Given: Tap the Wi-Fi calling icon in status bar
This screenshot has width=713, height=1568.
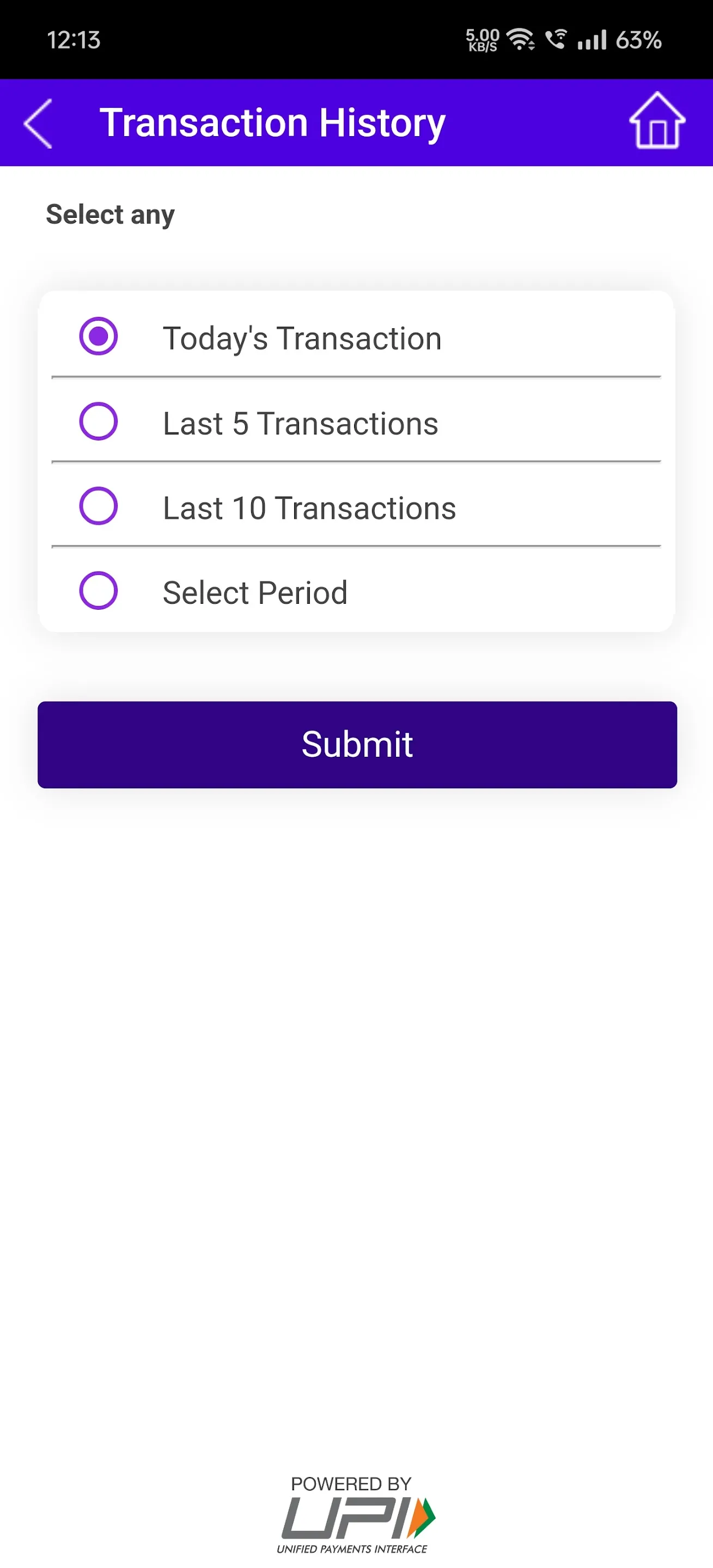Looking at the screenshot, I should click(x=556, y=39).
